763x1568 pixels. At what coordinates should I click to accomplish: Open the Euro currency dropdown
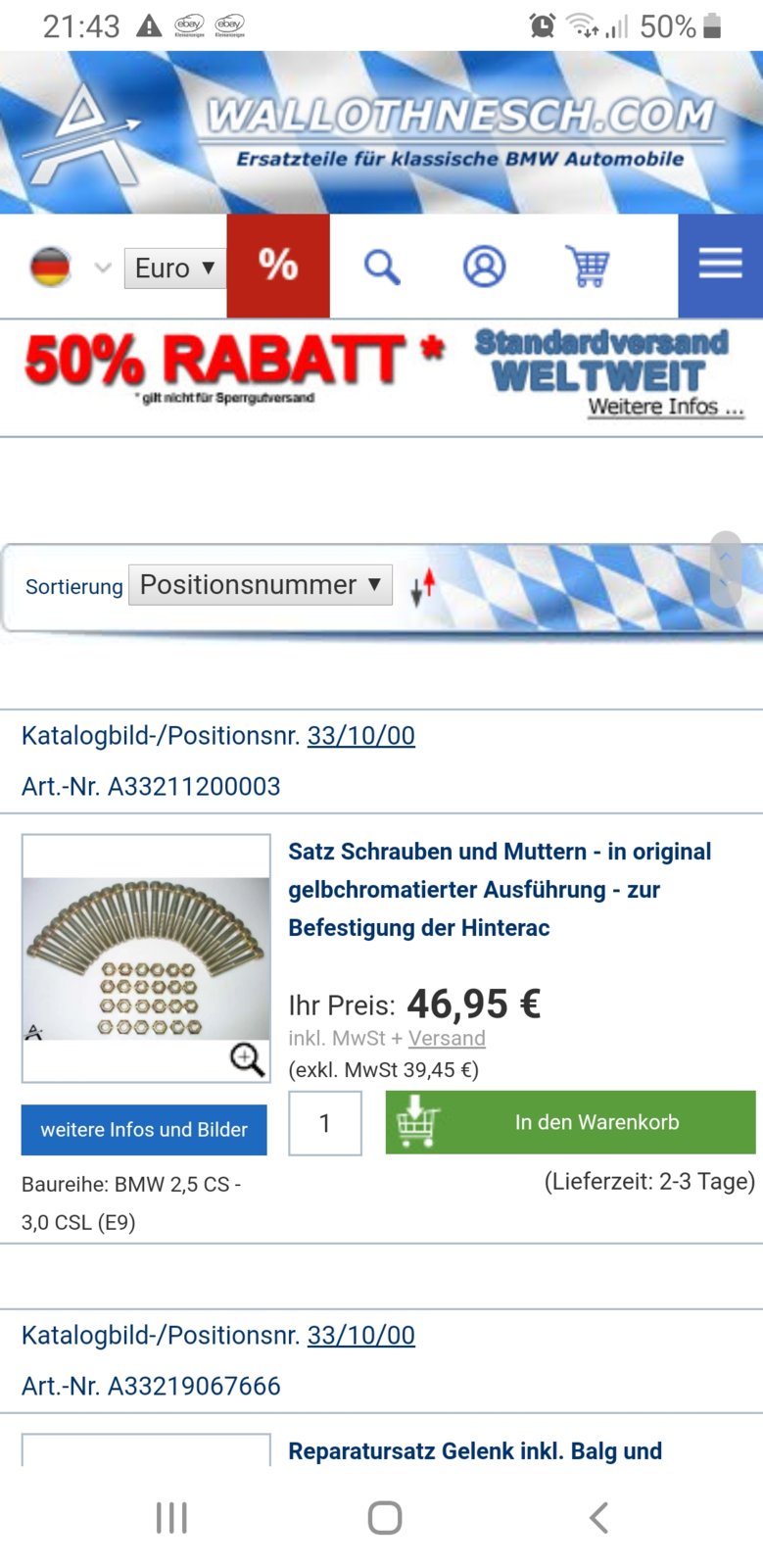[174, 268]
